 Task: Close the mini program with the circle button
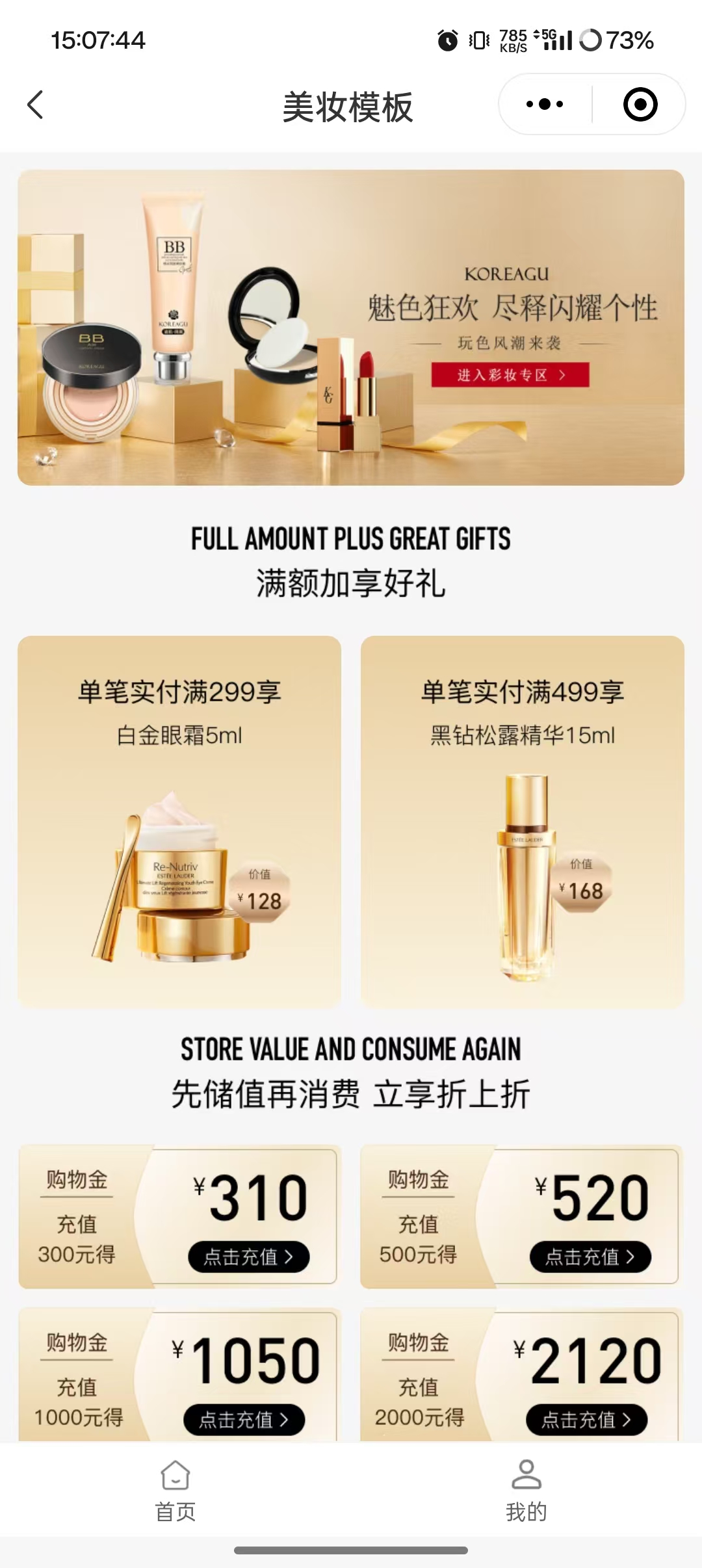point(640,104)
